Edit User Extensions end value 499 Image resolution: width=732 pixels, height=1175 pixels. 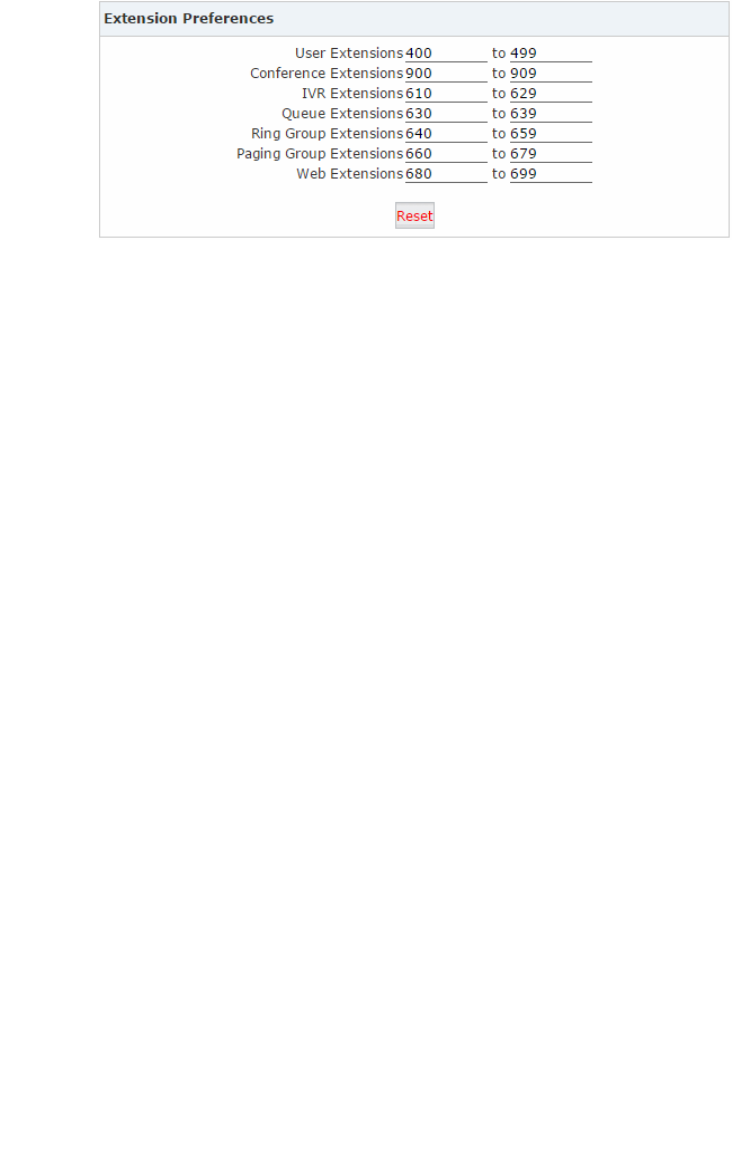point(550,53)
